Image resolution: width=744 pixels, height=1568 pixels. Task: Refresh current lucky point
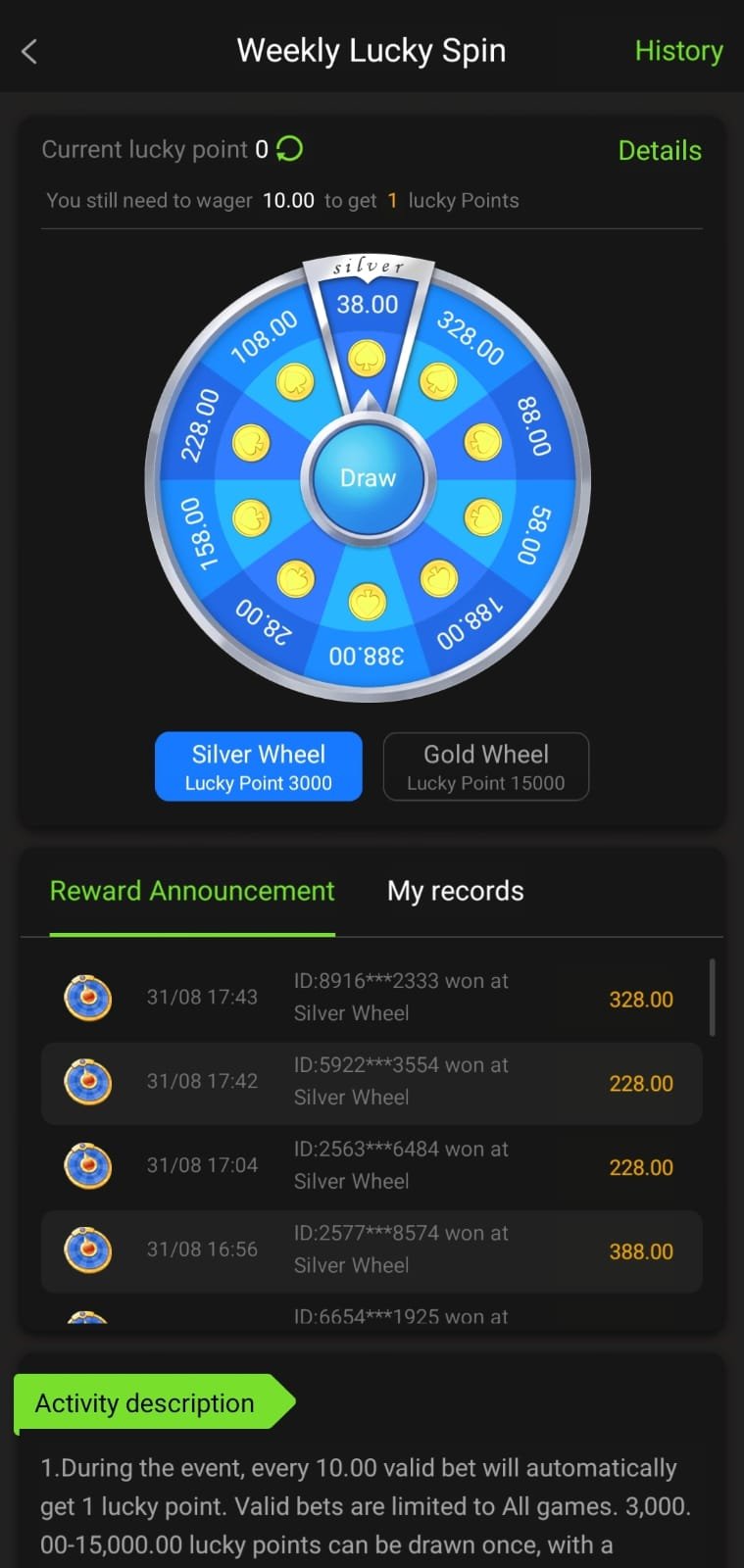click(x=290, y=149)
